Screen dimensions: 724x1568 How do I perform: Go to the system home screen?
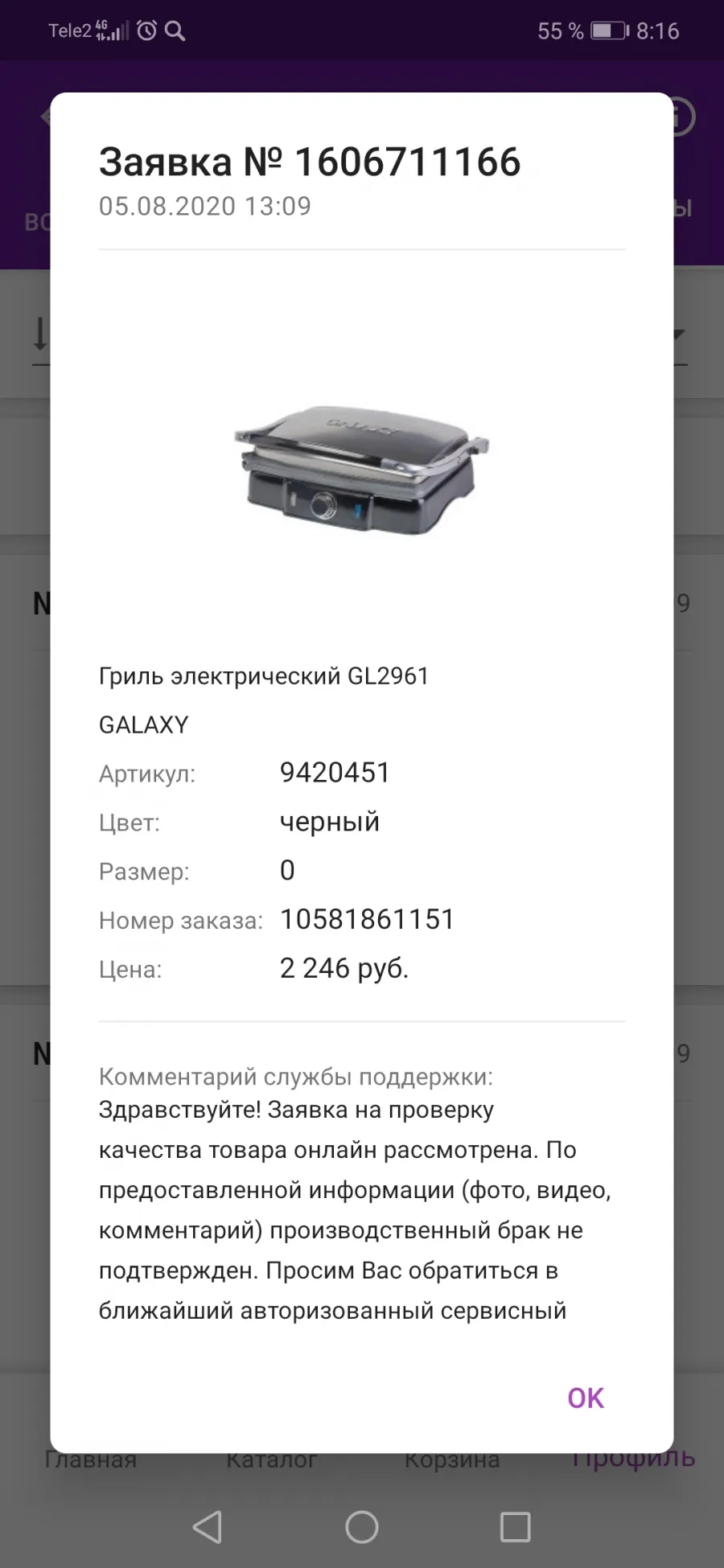click(362, 1526)
